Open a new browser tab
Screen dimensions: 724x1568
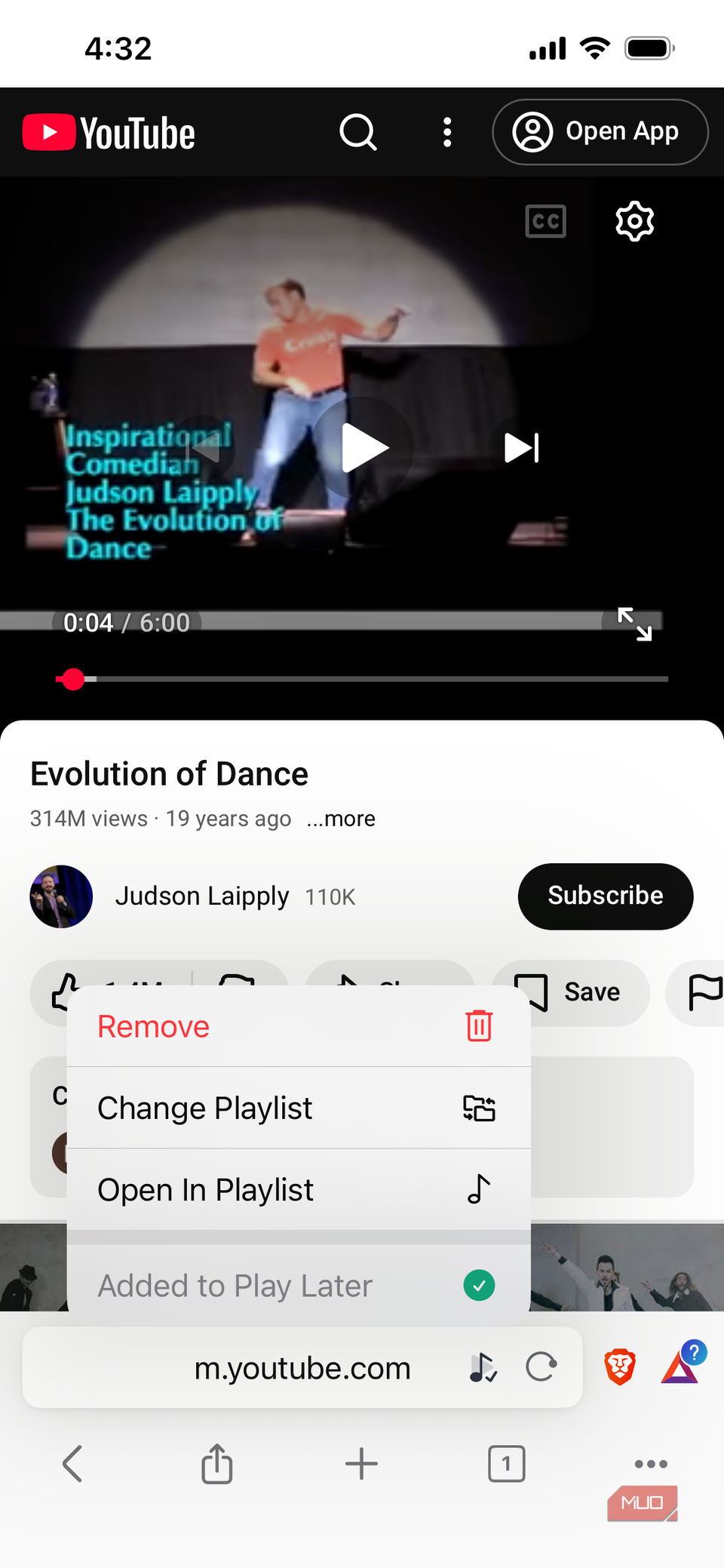[x=361, y=1464]
